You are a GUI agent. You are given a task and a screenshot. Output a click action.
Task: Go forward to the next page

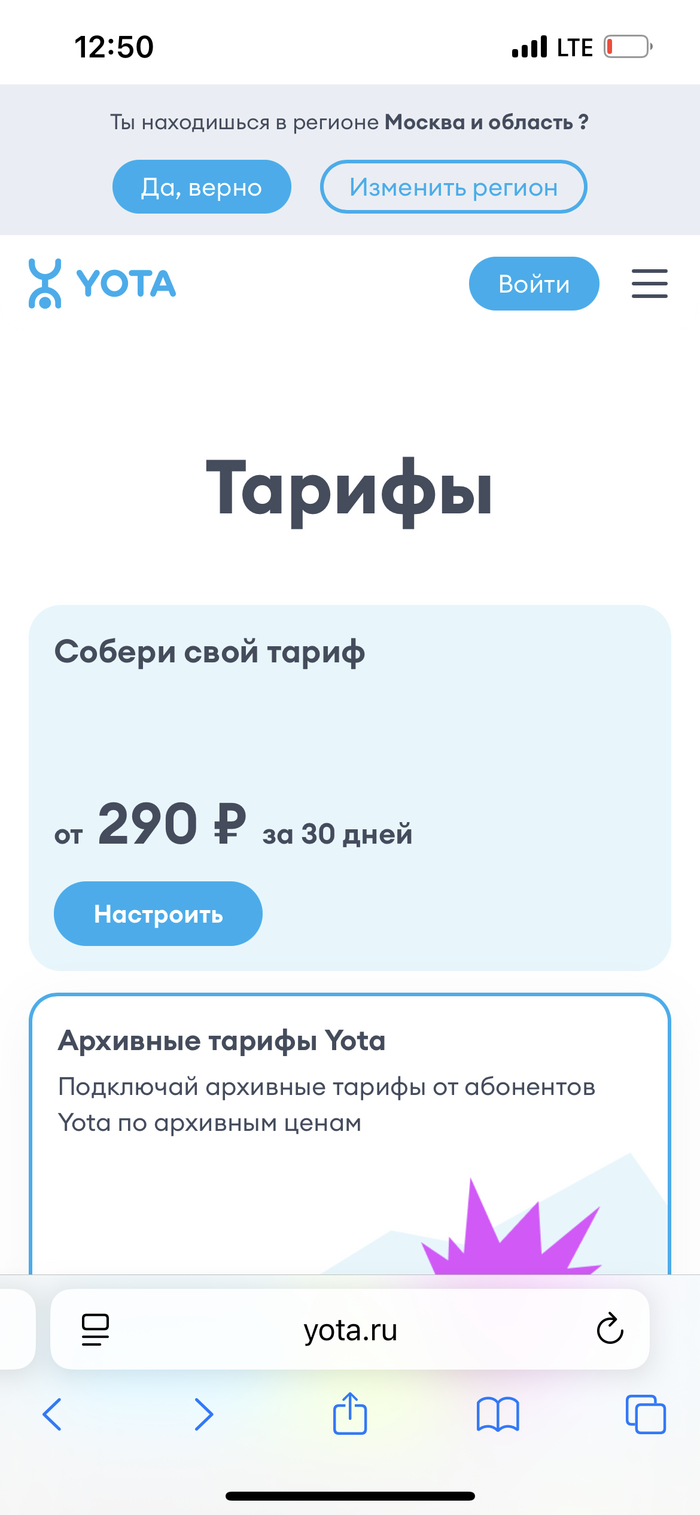tap(203, 1414)
